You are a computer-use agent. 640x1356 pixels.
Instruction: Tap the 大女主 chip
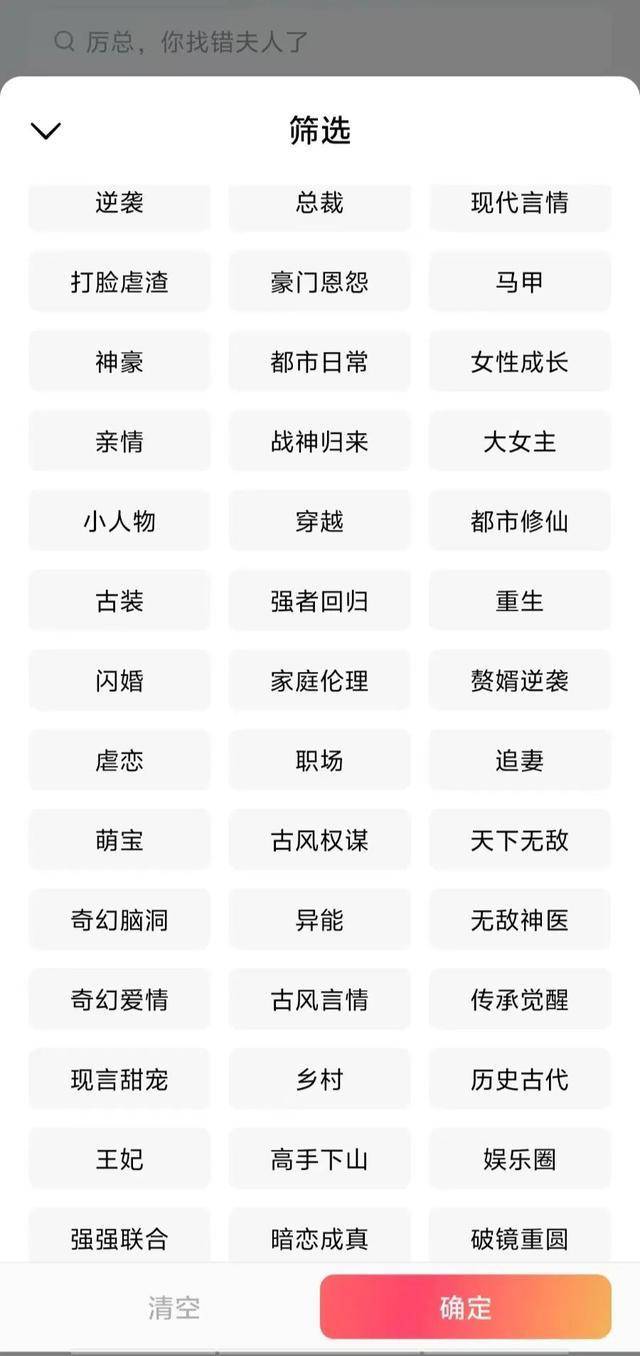tap(520, 441)
